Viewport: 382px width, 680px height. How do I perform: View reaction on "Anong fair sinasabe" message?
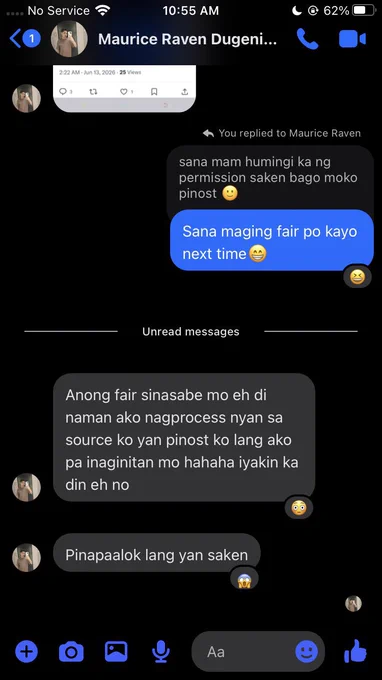pyautogui.click(x=299, y=508)
